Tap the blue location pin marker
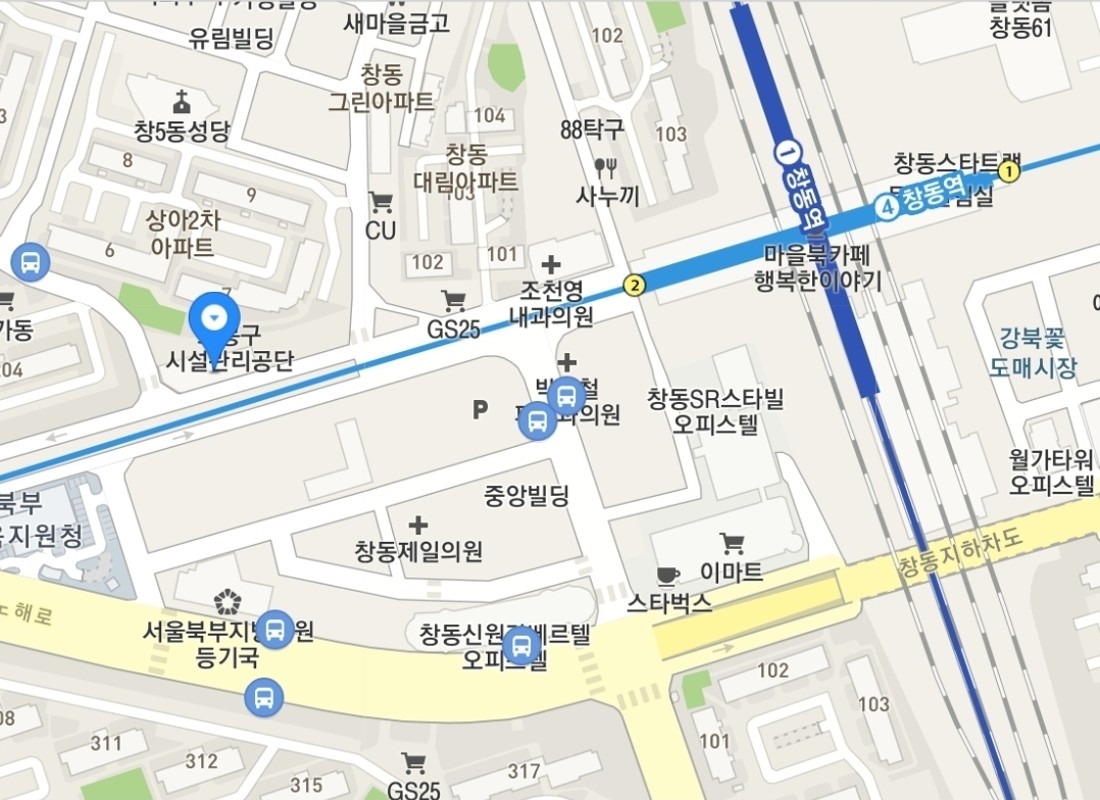The image size is (1100, 800). 214,322
